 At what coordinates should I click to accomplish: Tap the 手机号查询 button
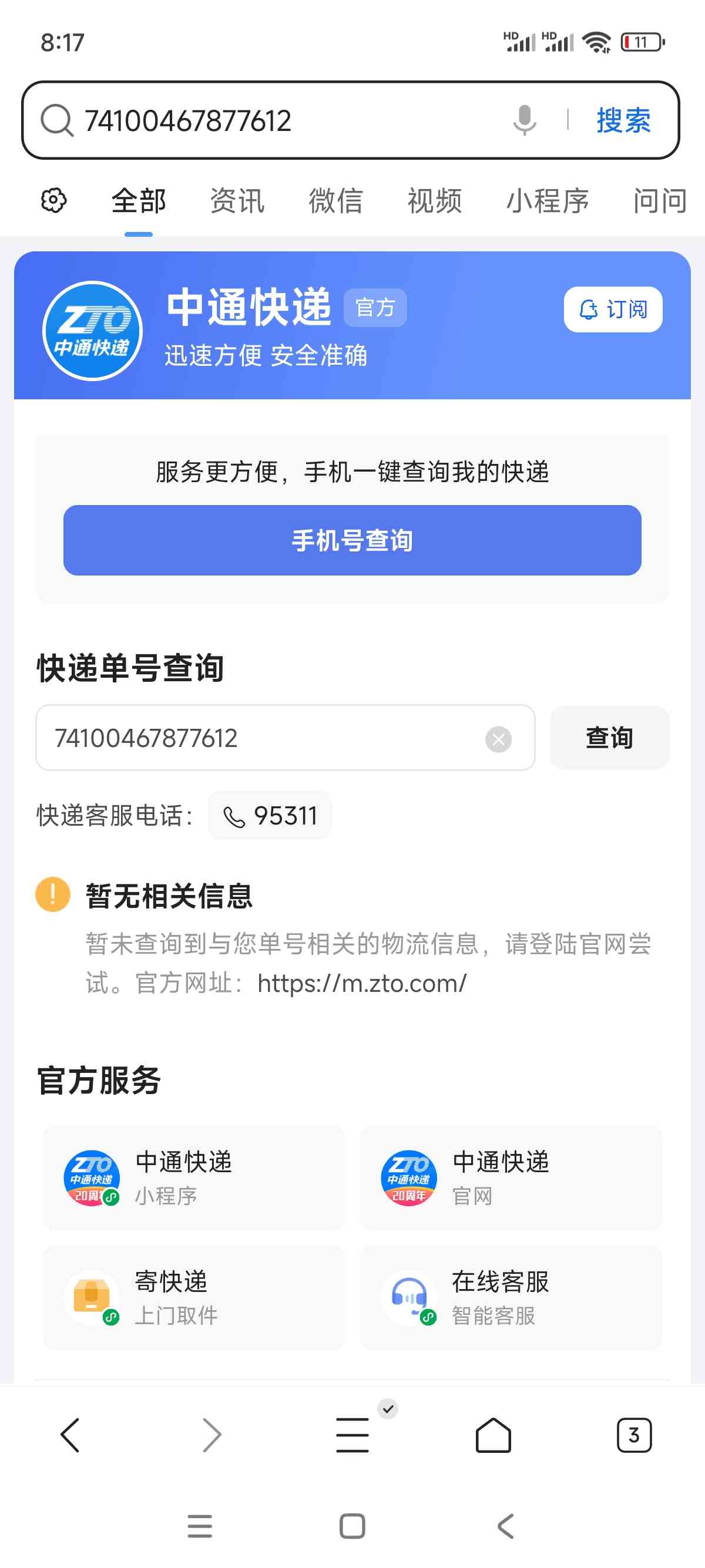tap(352, 540)
